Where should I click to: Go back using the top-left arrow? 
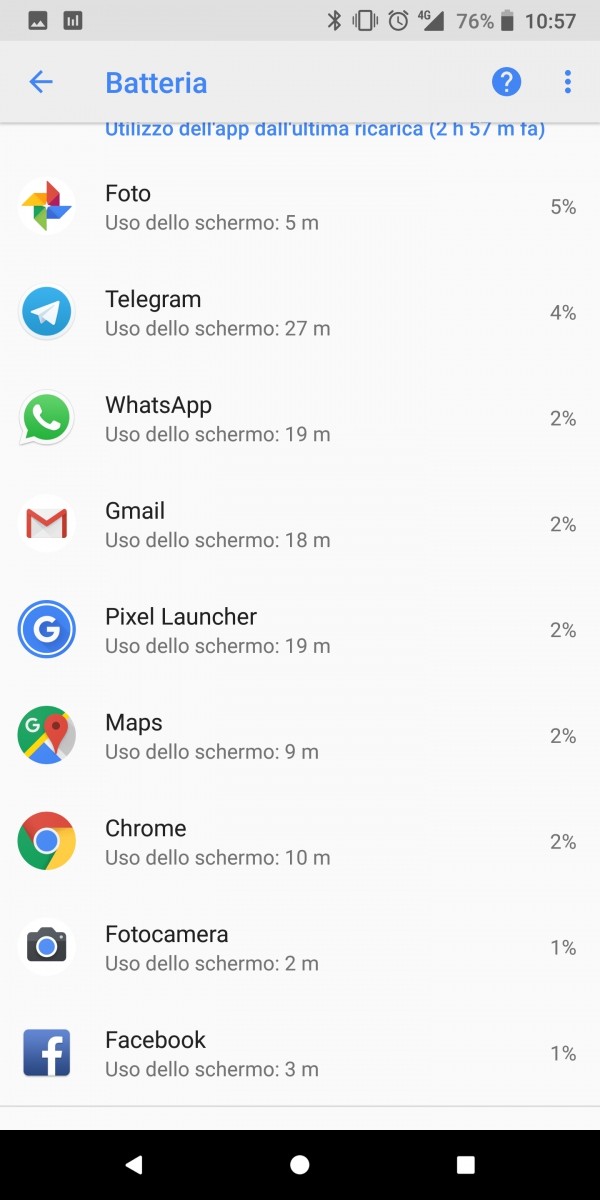[40, 82]
